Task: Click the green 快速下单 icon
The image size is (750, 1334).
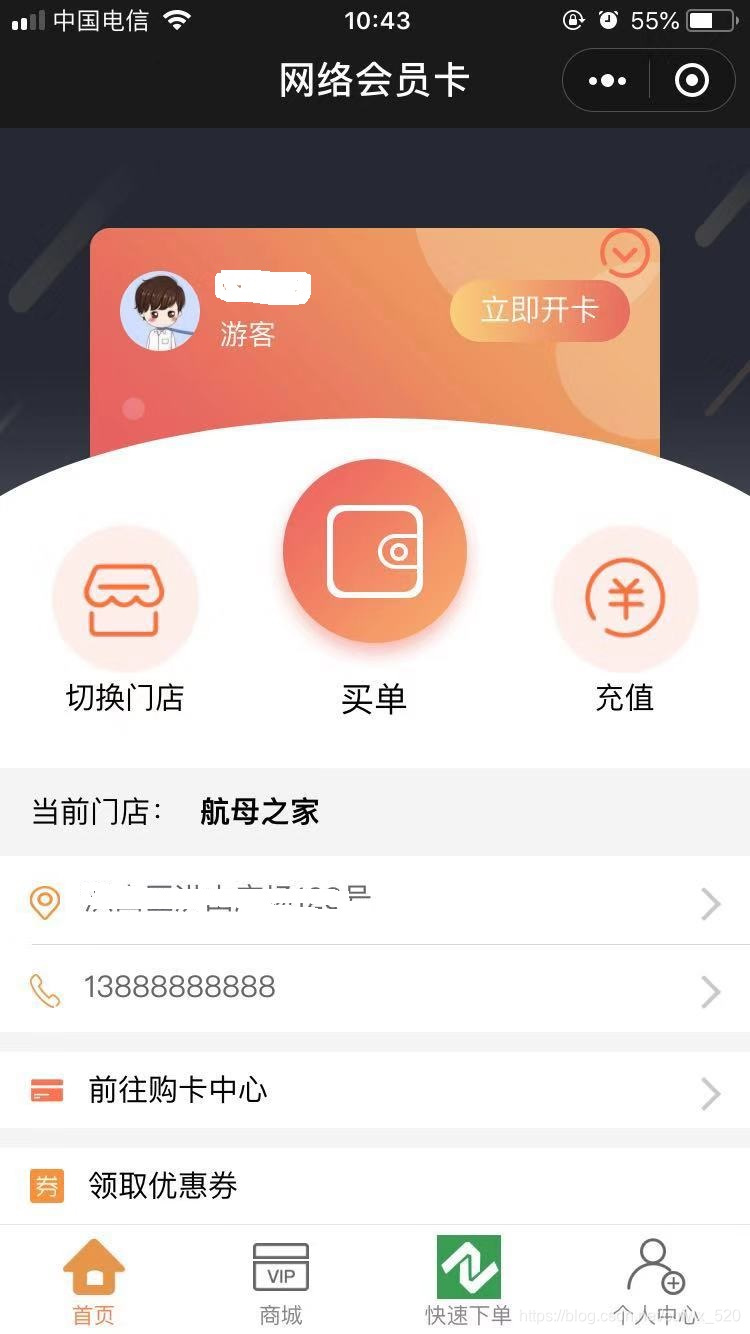Action: coord(467,1265)
